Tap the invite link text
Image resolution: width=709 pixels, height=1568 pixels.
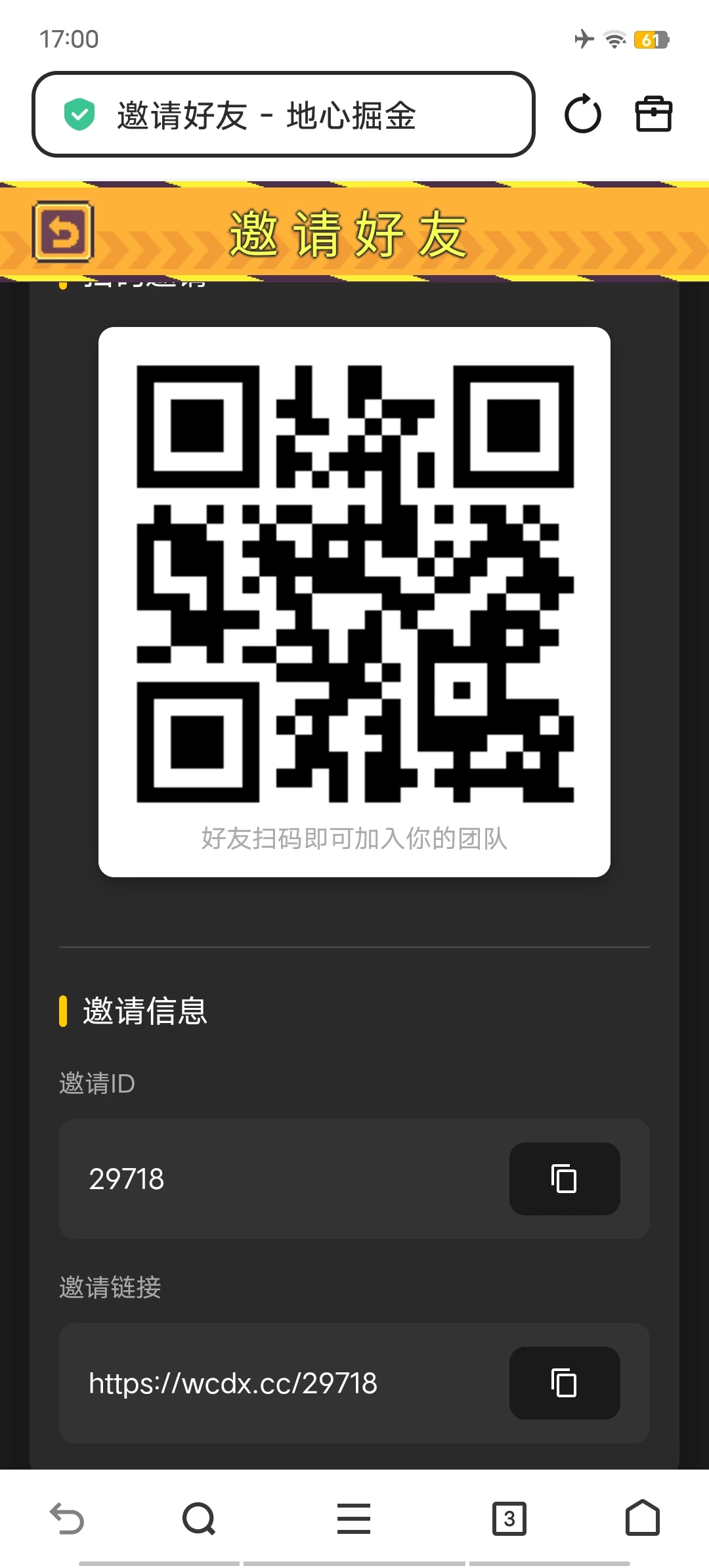(233, 1382)
